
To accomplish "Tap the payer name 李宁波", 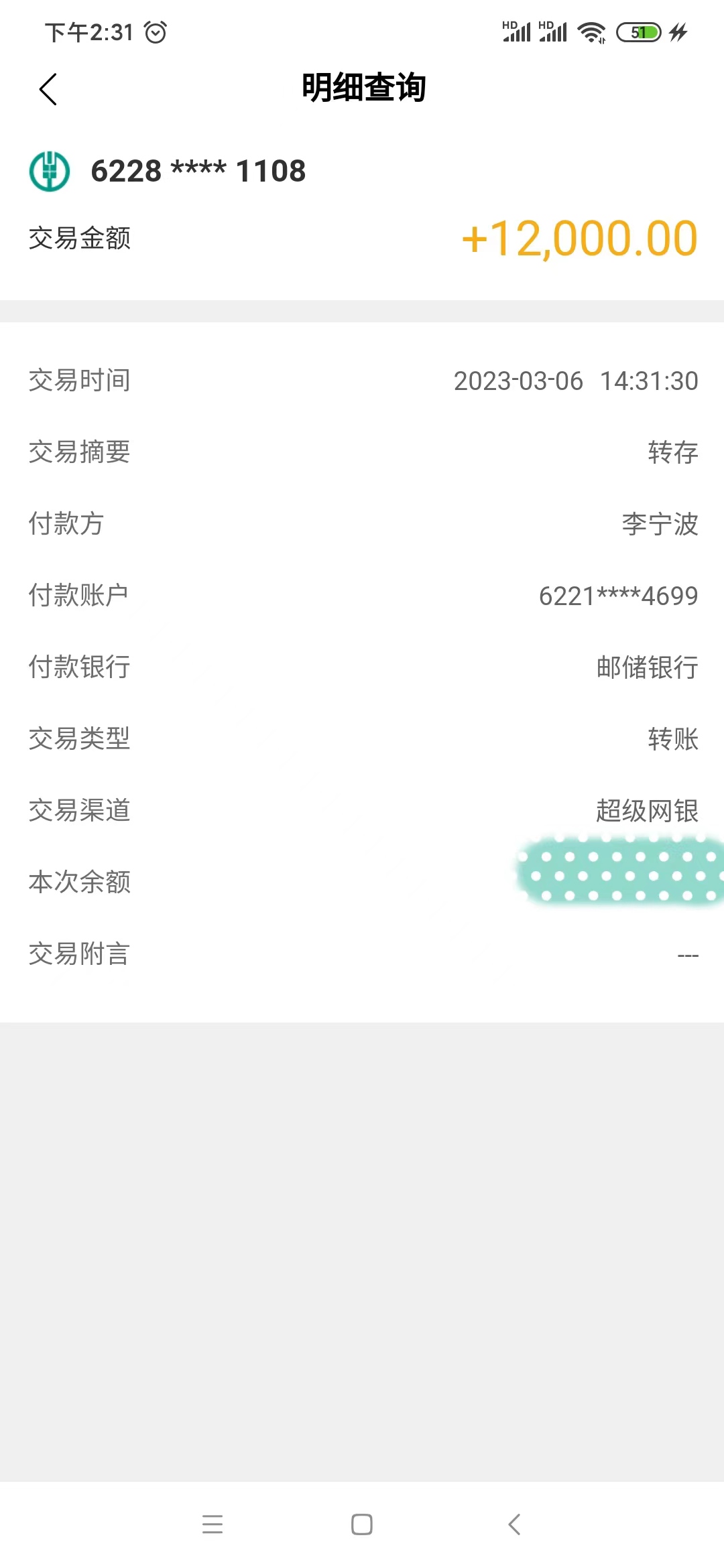I will 660,526.
